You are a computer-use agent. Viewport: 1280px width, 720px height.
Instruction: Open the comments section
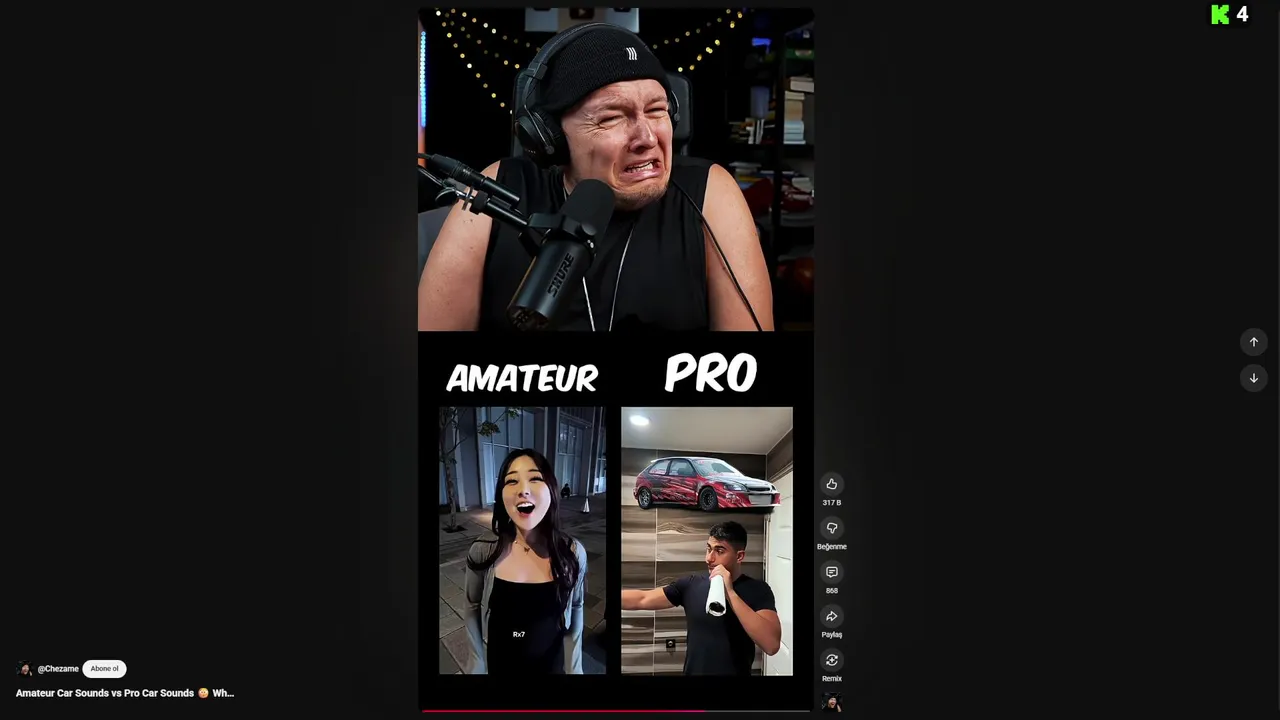coord(831,573)
